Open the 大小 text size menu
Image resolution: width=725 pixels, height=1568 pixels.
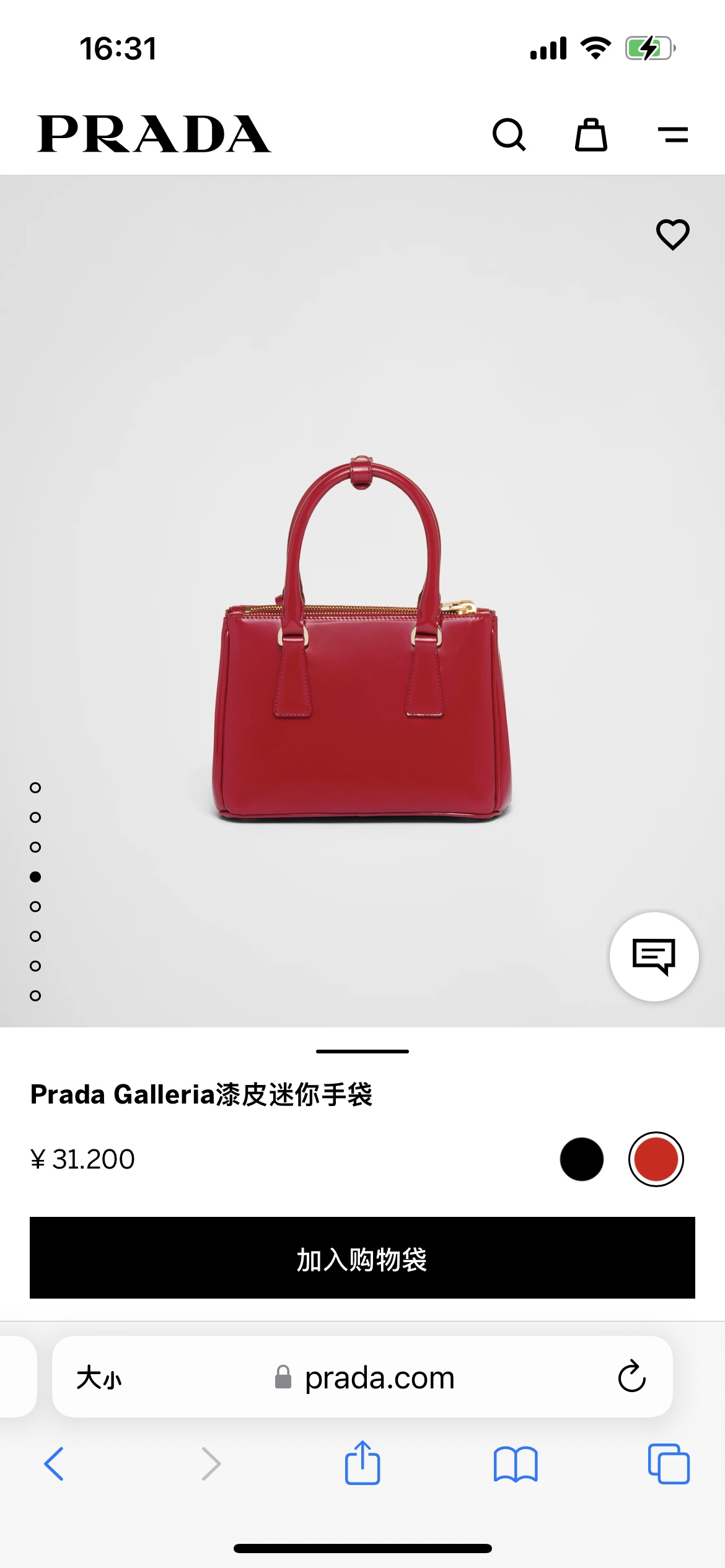(99, 1378)
